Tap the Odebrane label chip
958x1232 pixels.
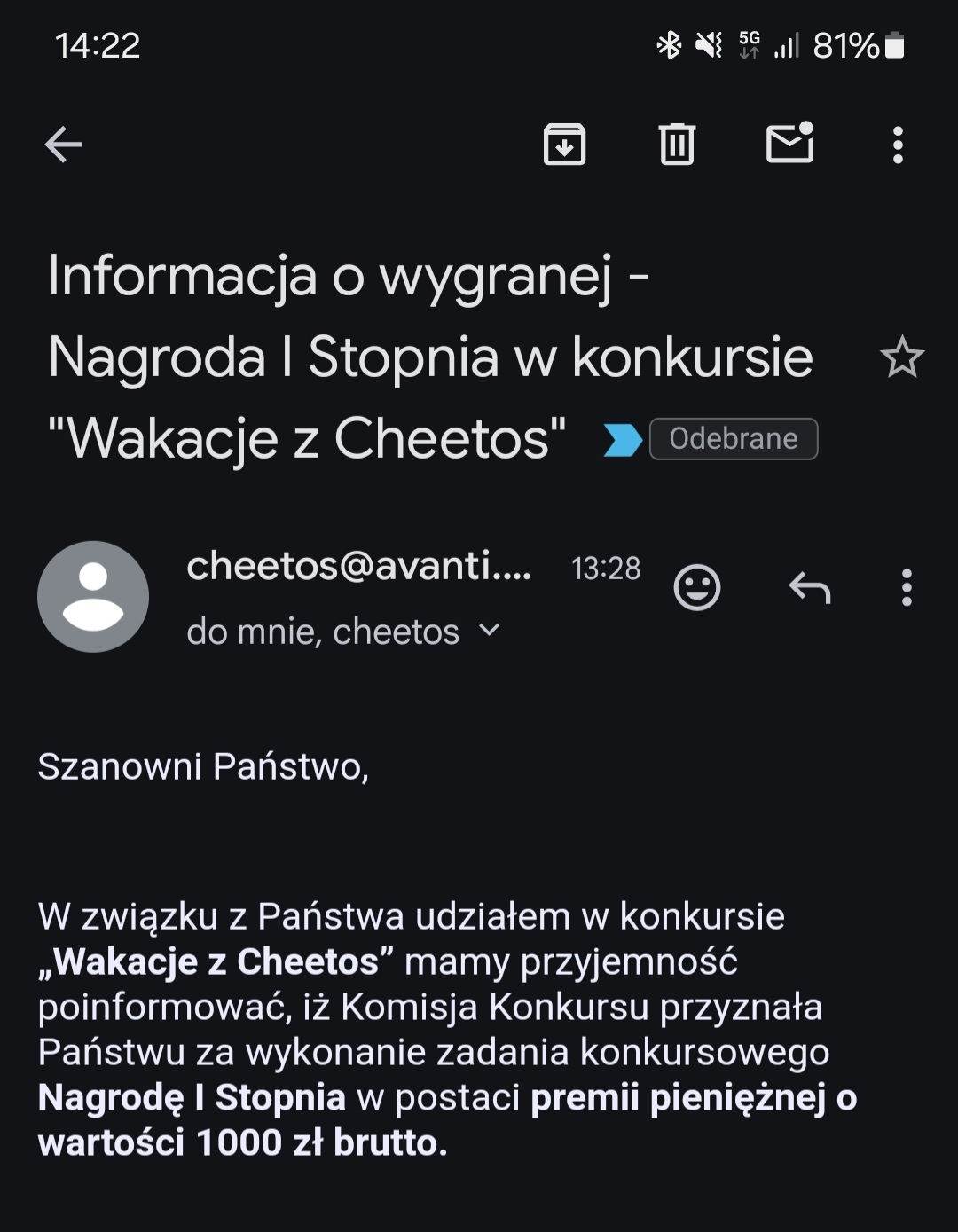tap(734, 439)
